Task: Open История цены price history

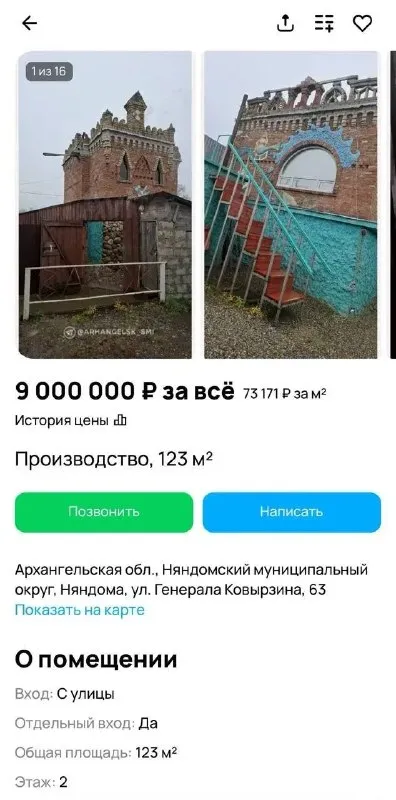Action: click(70, 421)
